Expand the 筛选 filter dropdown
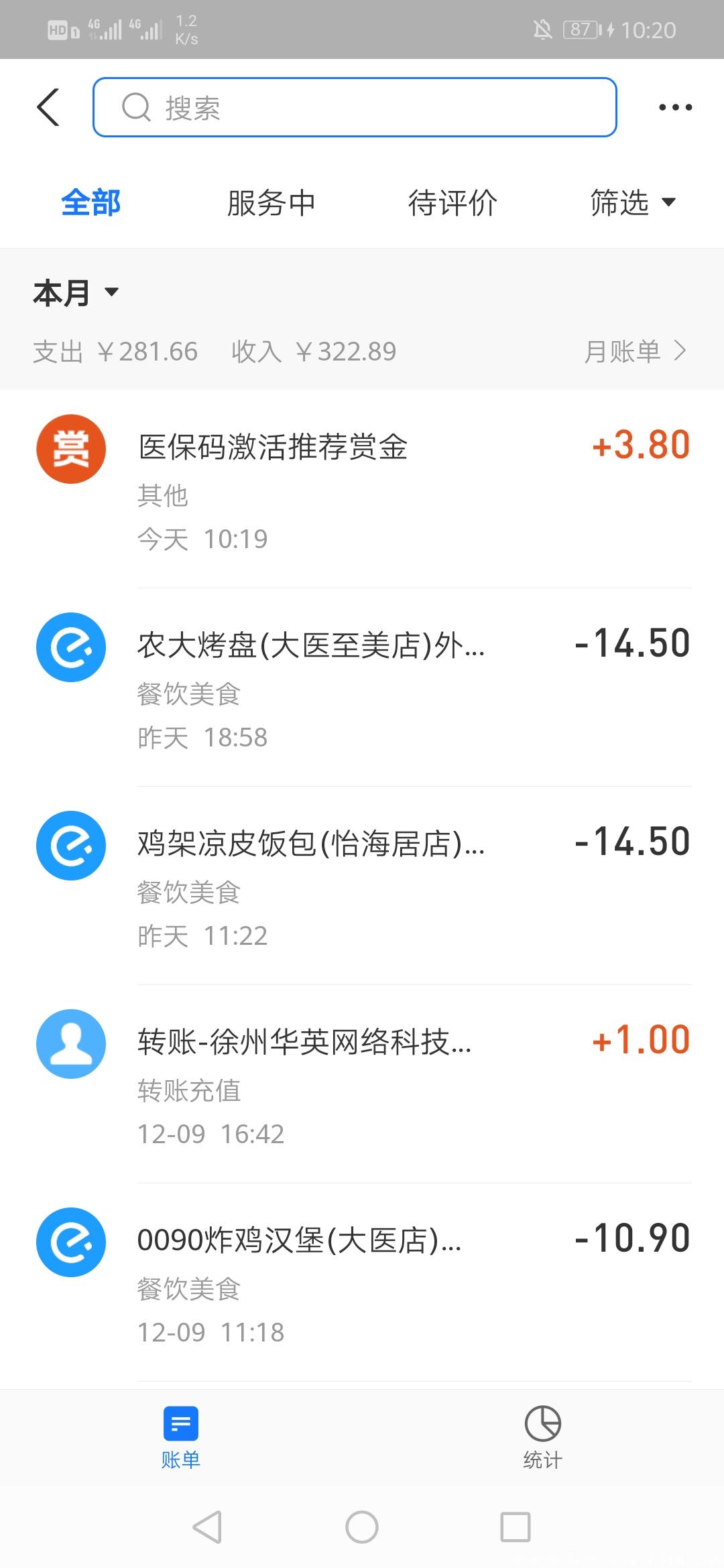This screenshot has width=724, height=1568. pyautogui.click(x=633, y=202)
